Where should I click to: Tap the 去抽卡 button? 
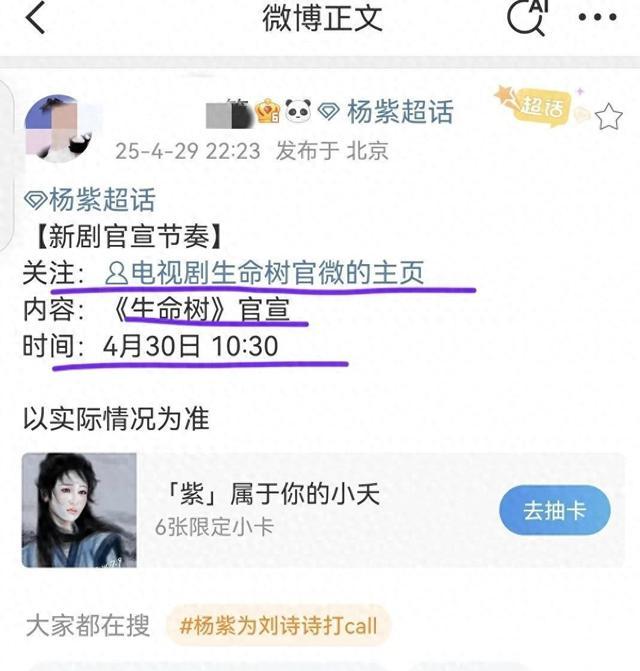[x=554, y=511]
